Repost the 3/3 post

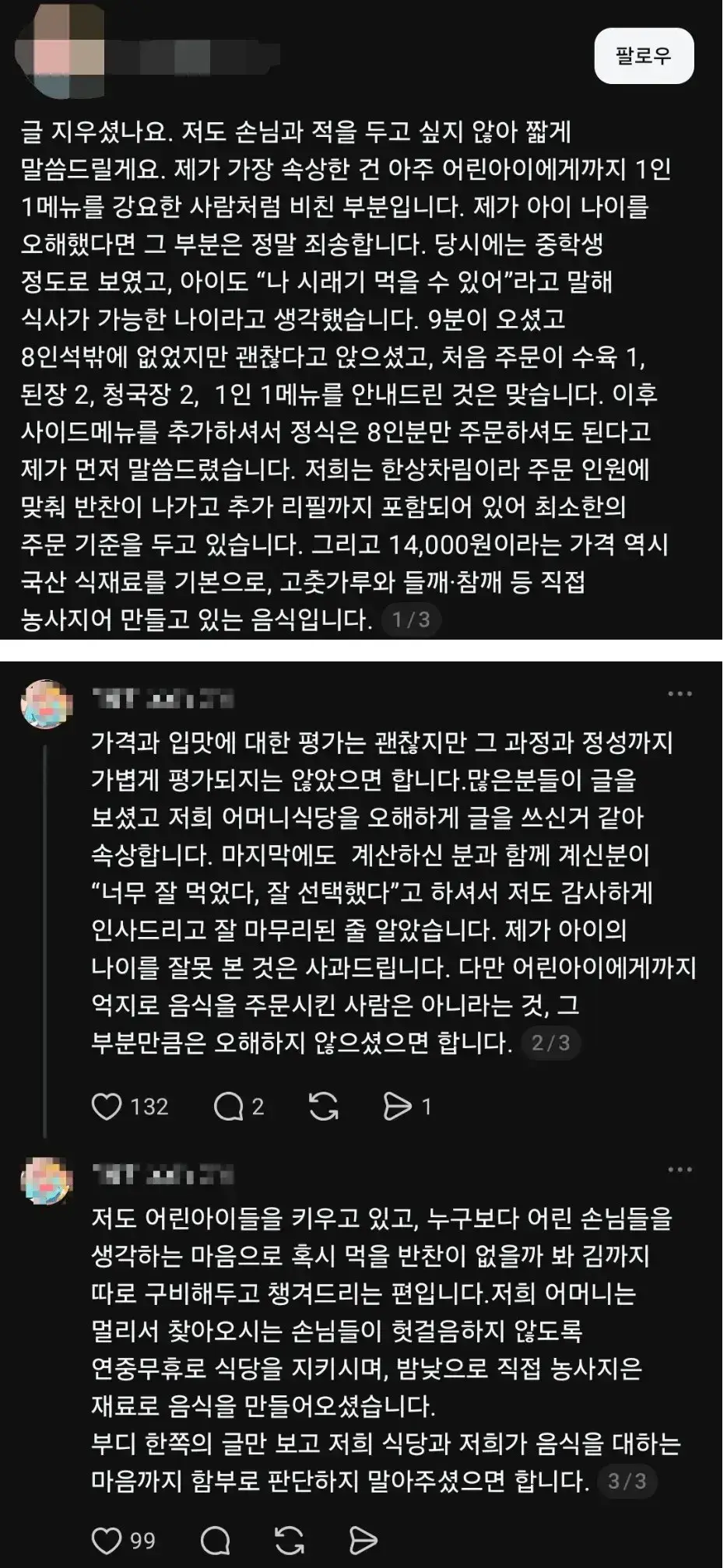point(289,1540)
